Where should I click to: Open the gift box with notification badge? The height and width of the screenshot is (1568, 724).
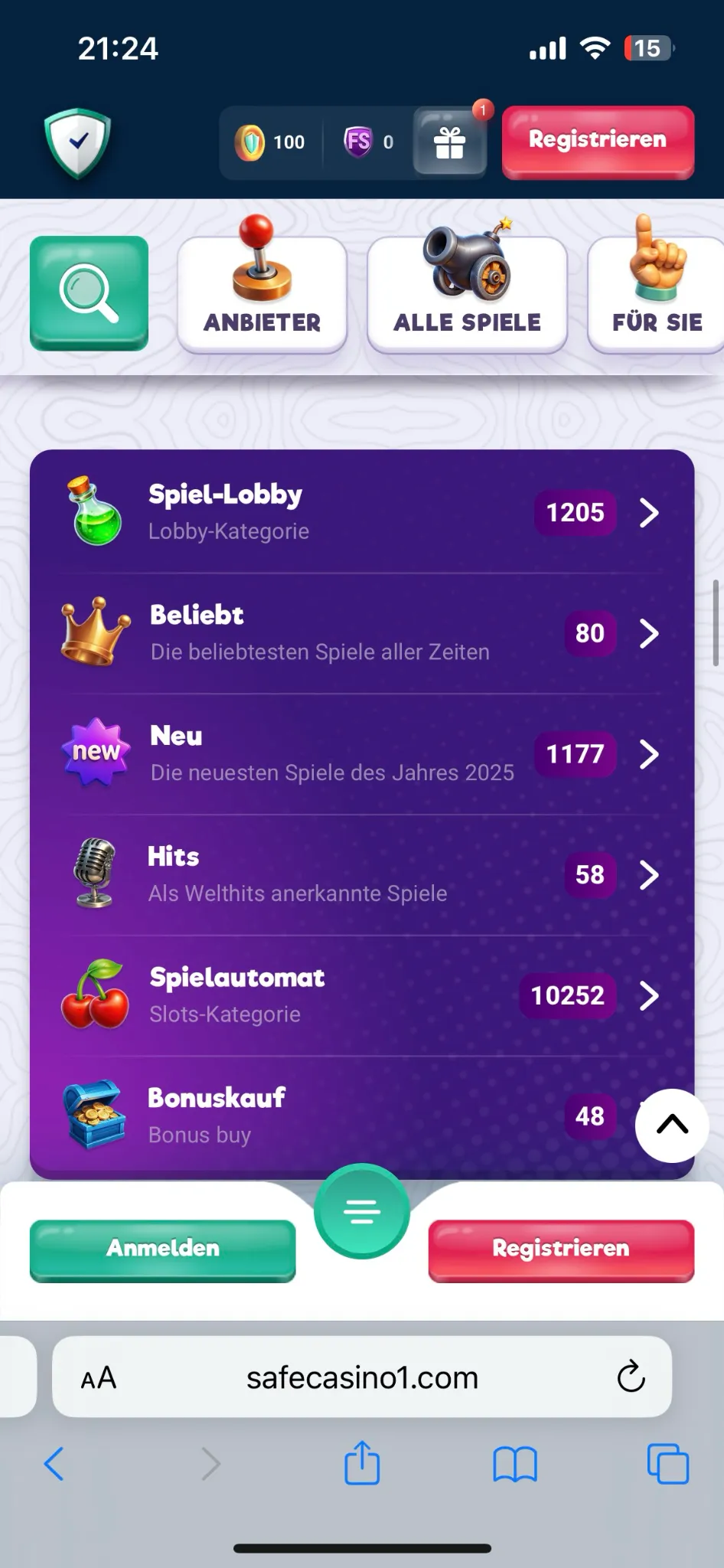coord(450,142)
